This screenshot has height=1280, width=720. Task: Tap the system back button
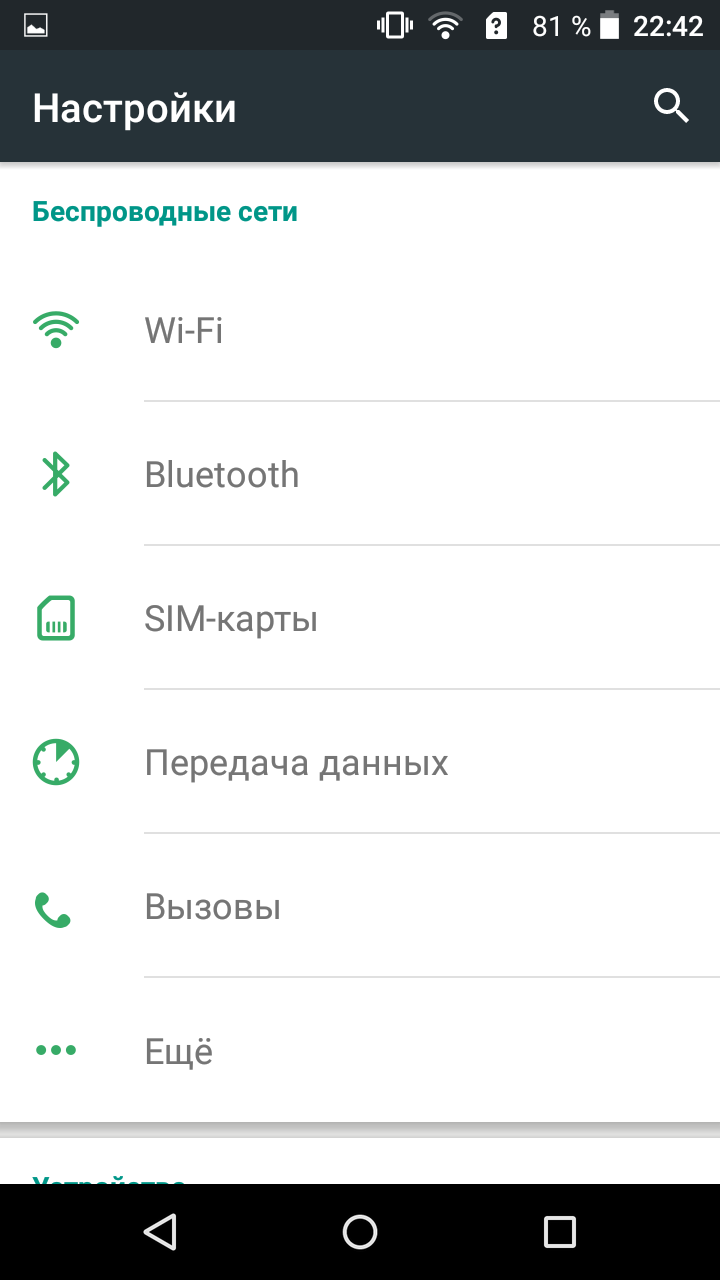(160, 1232)
